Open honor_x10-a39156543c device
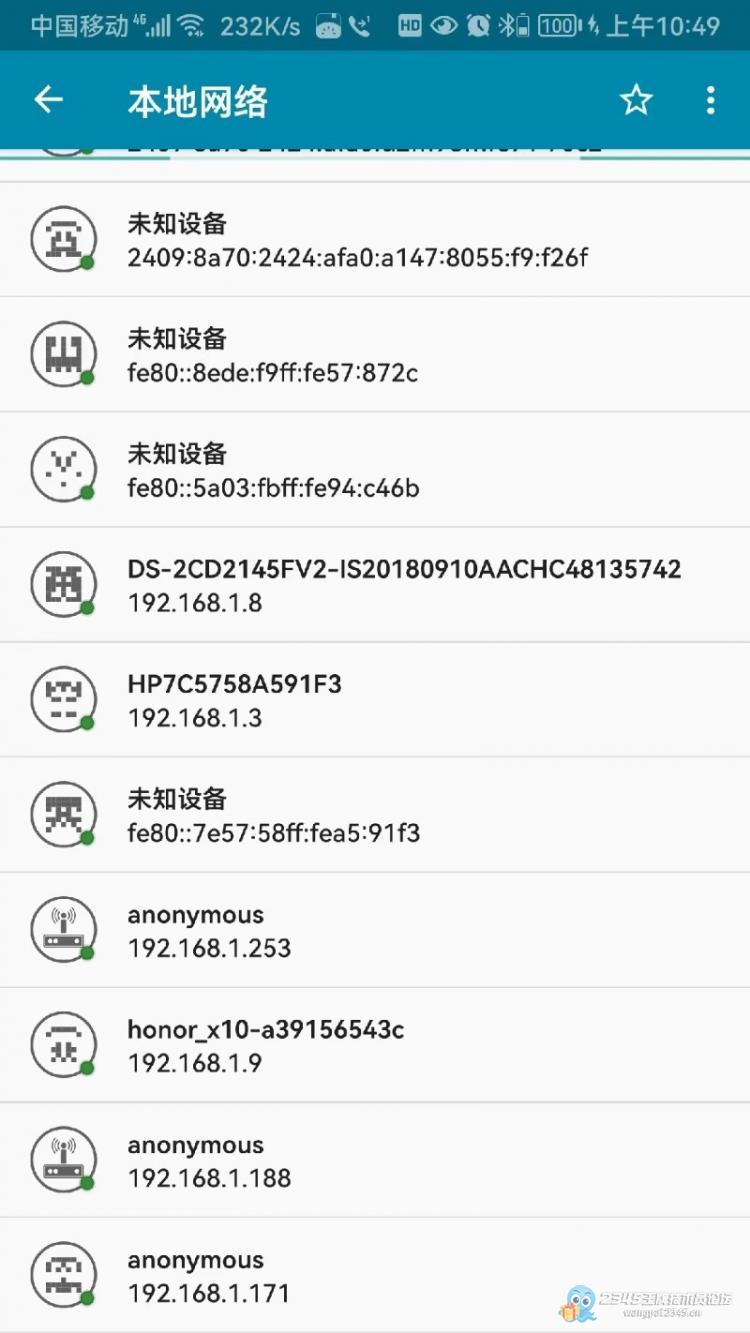This screenshot has height=1333, width=750. coord(375,1045)
